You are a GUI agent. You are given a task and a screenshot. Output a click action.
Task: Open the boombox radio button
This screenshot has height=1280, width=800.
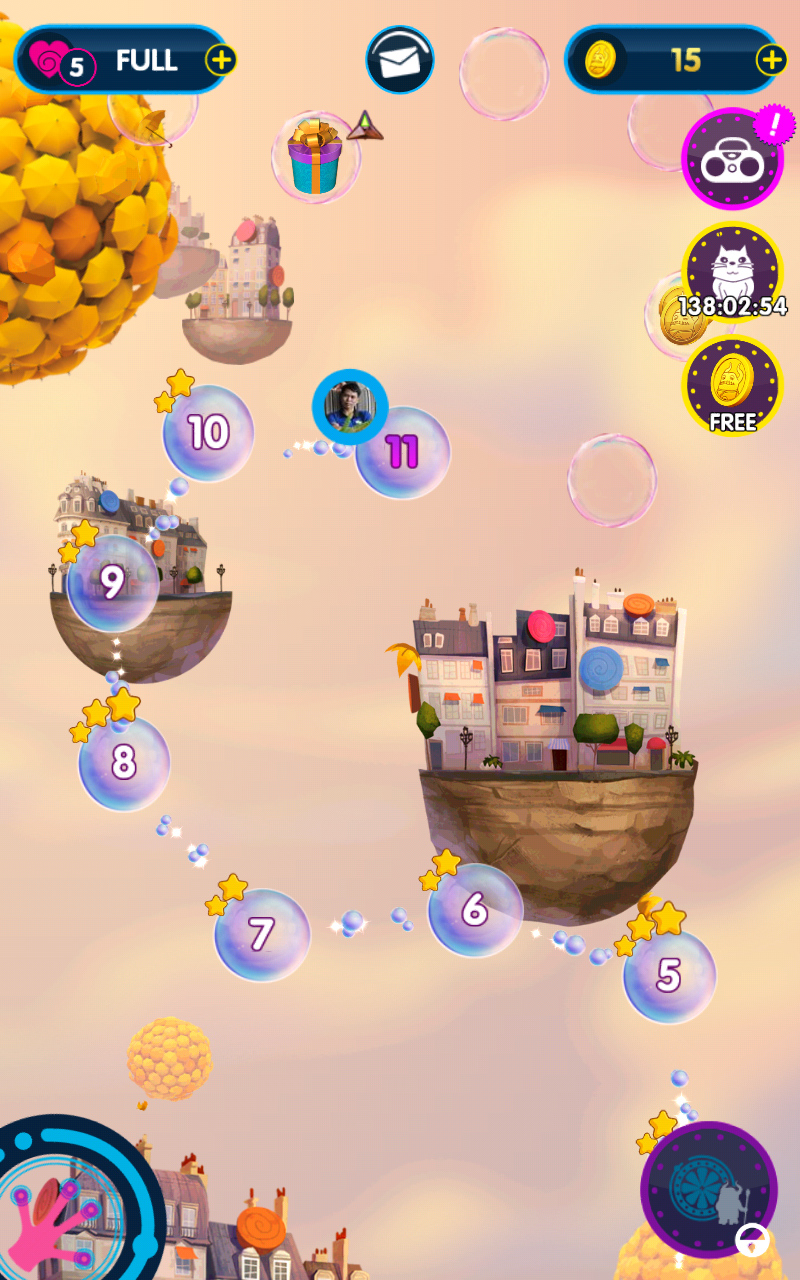[732, 159]
